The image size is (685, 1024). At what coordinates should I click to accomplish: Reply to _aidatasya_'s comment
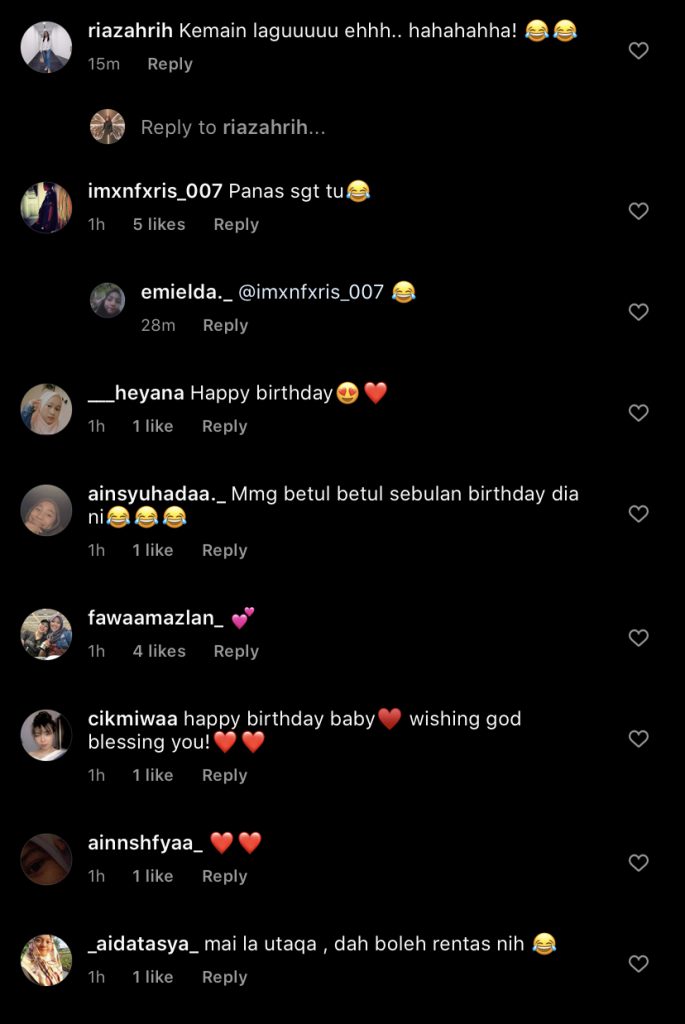[x=224, y=978]
